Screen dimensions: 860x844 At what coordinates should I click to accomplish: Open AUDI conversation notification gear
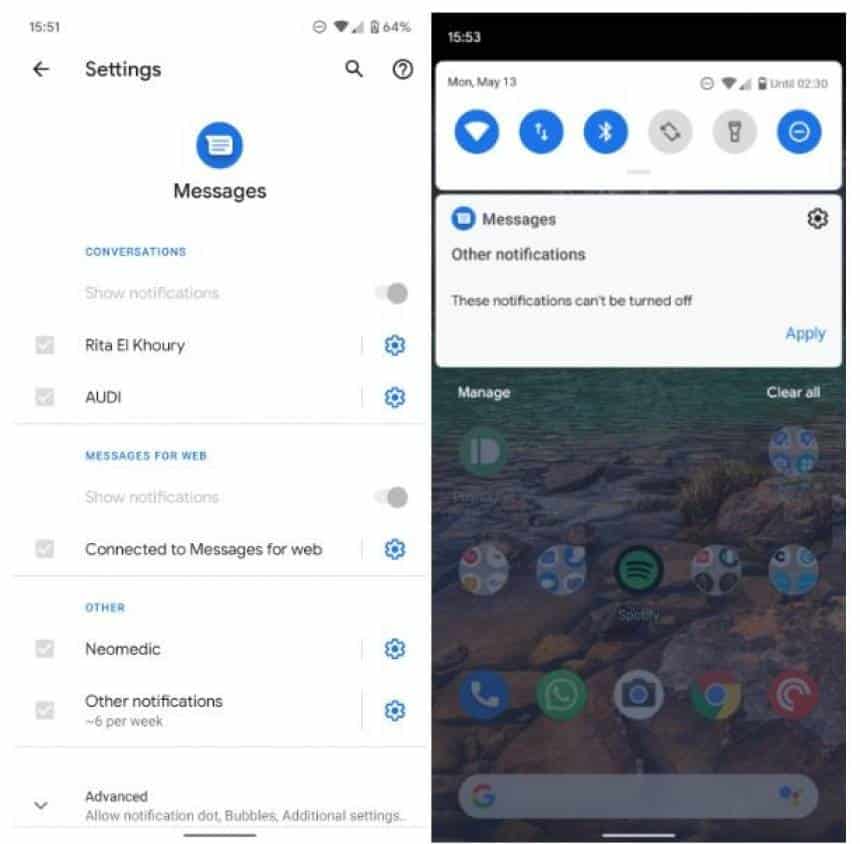coord(395,397)
